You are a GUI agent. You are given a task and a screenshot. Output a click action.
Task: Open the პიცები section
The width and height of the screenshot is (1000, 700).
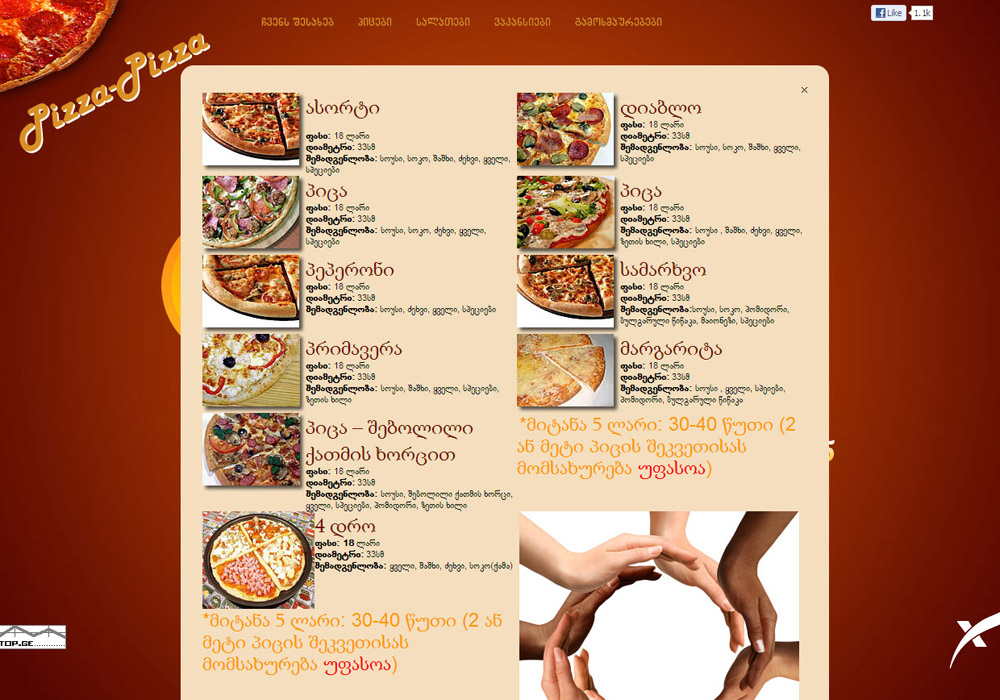[374, 22]
